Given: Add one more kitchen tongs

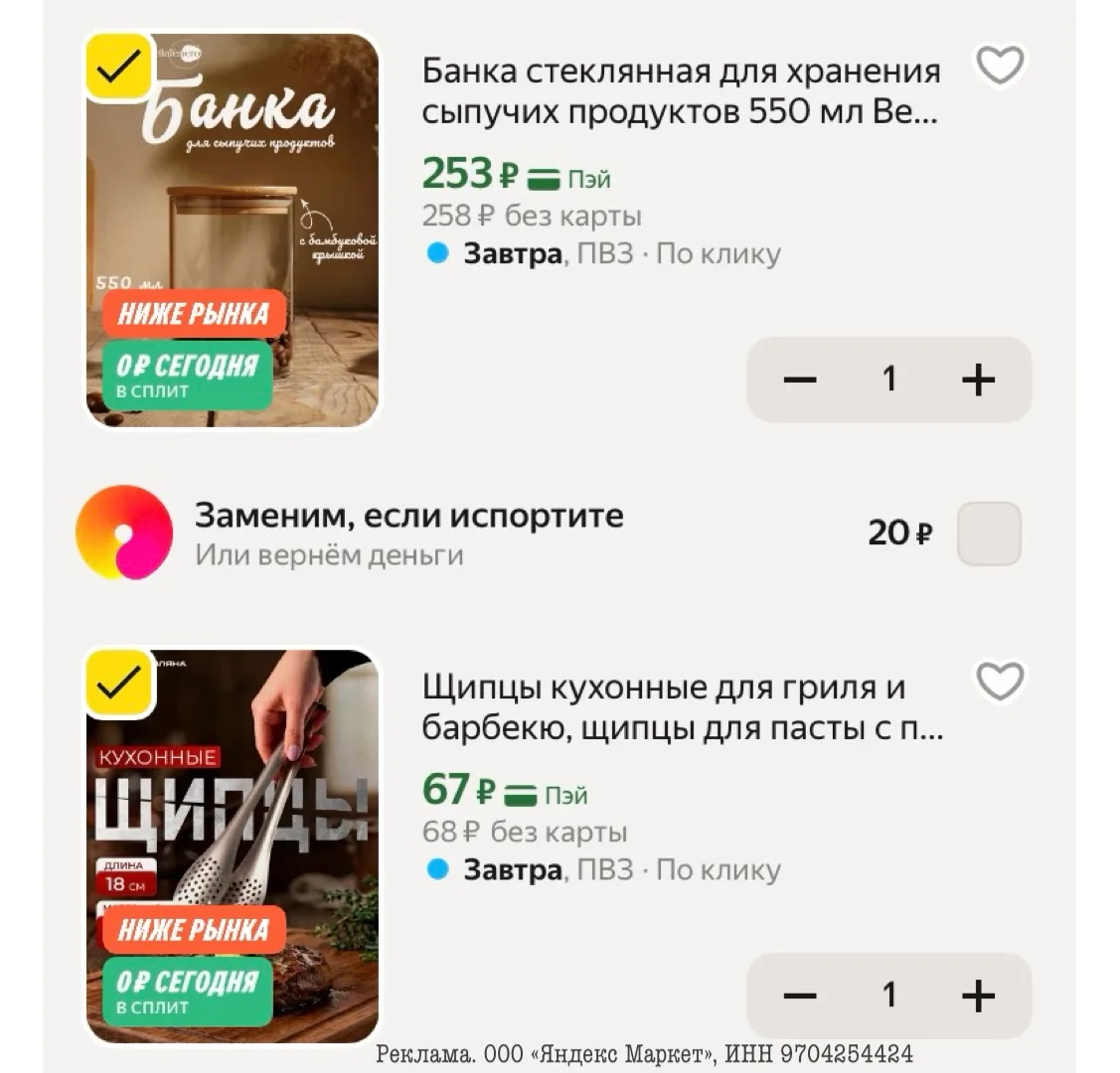Looking at the screenshot, I should 979,996.
